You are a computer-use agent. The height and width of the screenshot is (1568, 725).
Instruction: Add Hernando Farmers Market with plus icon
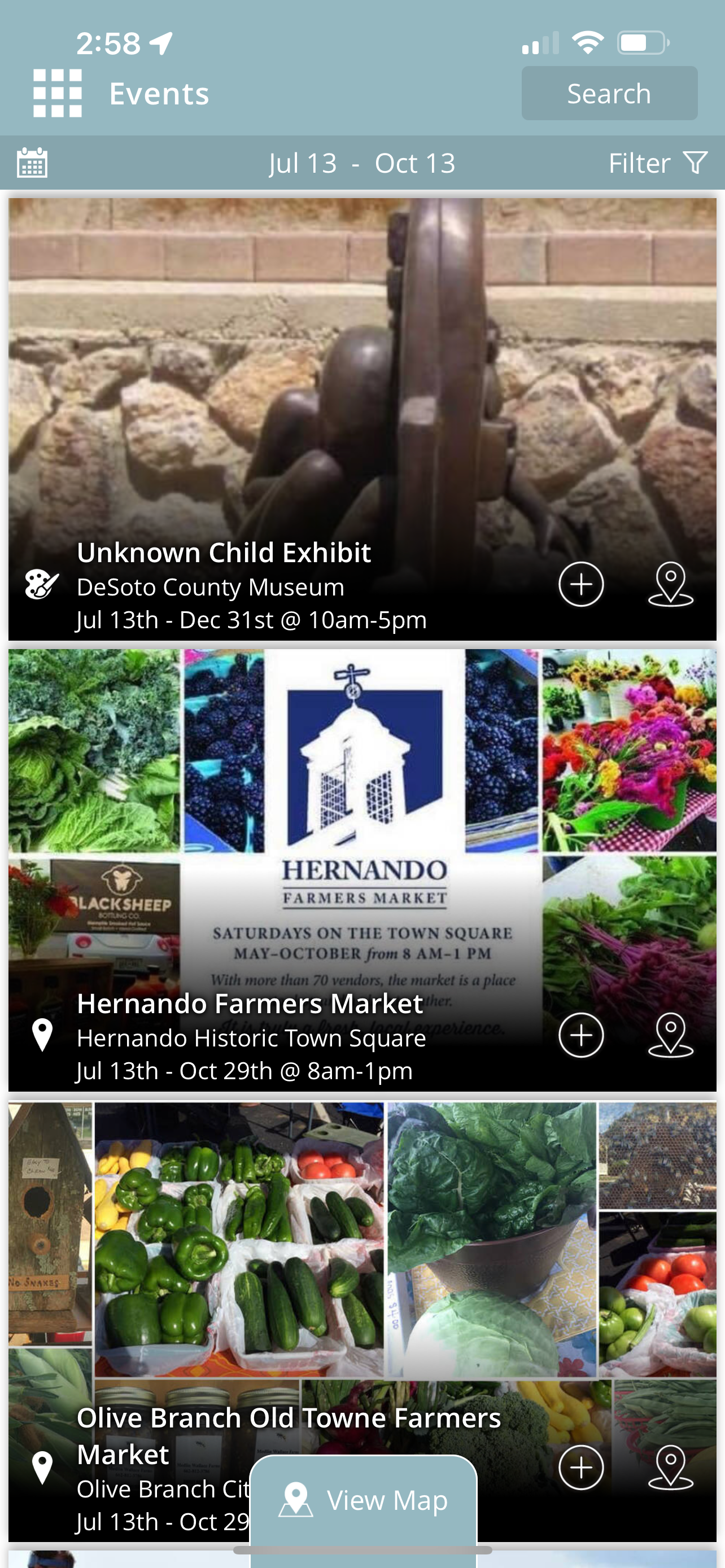[580, 1035]
